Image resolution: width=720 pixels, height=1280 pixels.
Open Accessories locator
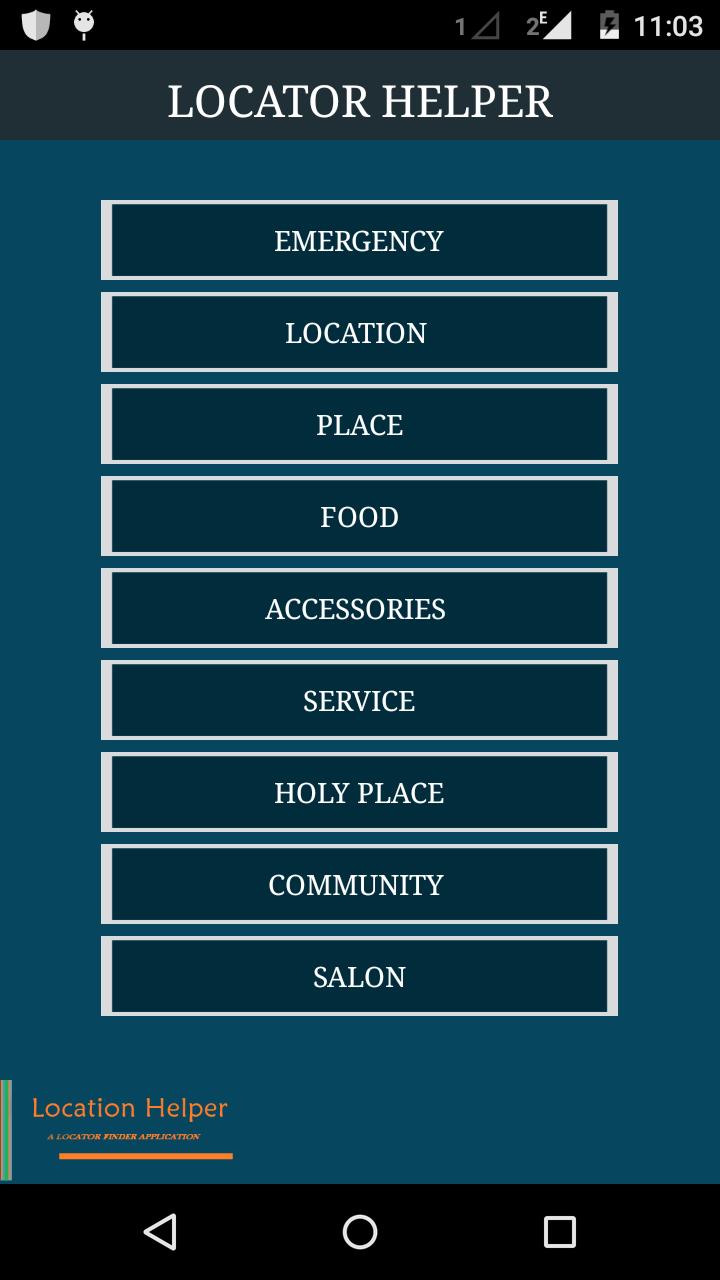(x=359, y=608)
